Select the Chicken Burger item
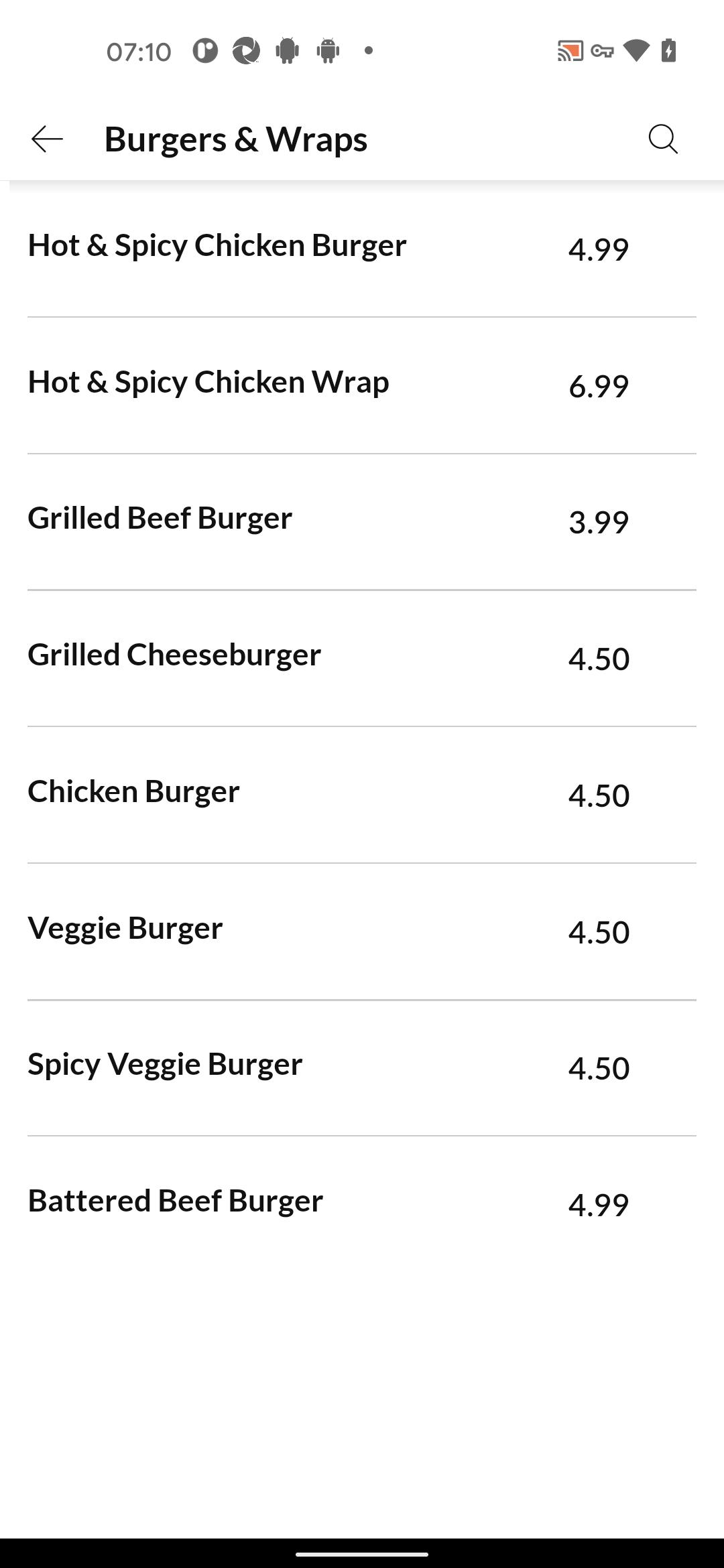Image resolution: width=724 pixels, height=1568 pixels. click(x=362, y=795)
